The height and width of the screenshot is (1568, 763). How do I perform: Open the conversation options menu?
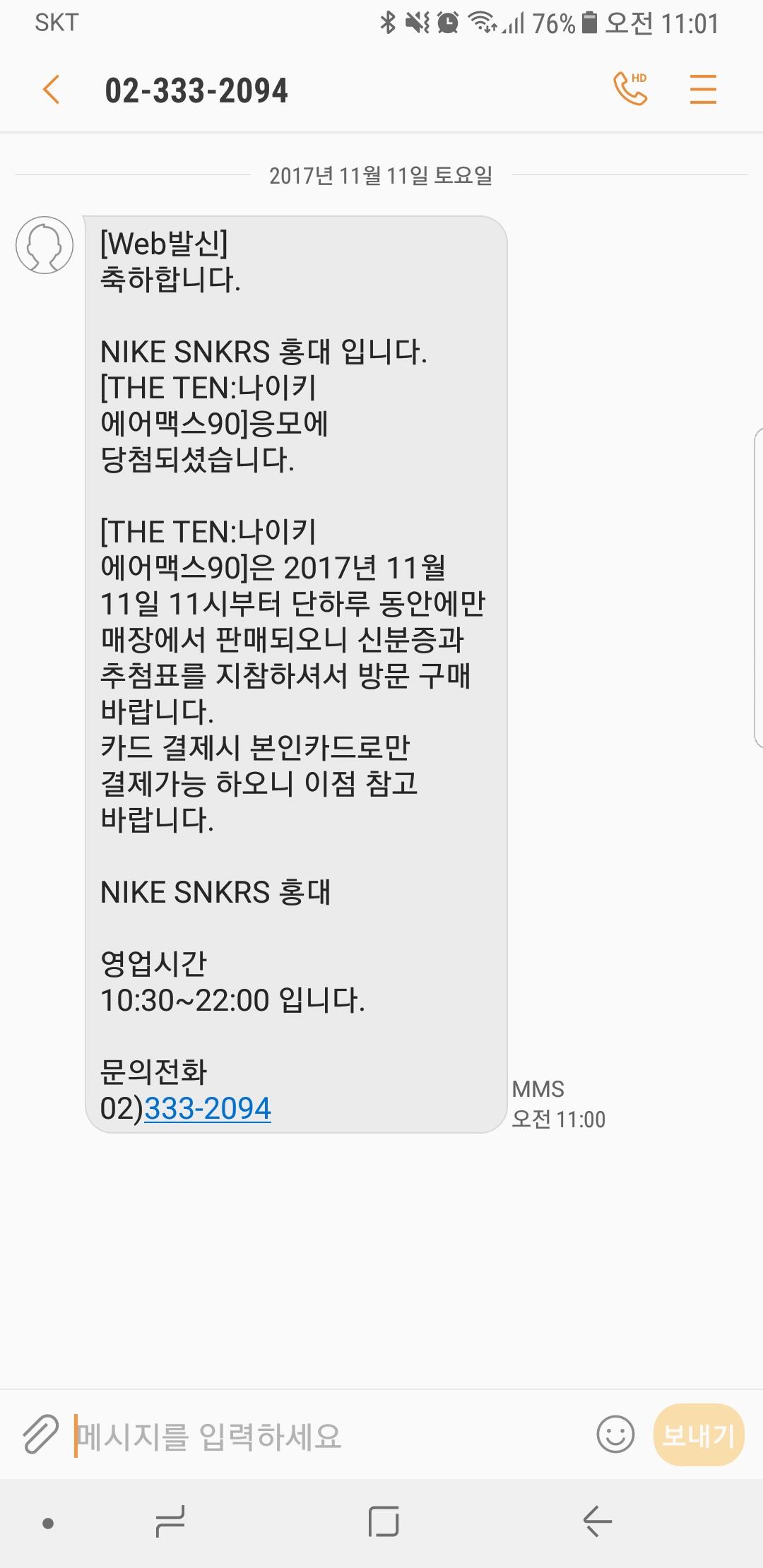702,90
